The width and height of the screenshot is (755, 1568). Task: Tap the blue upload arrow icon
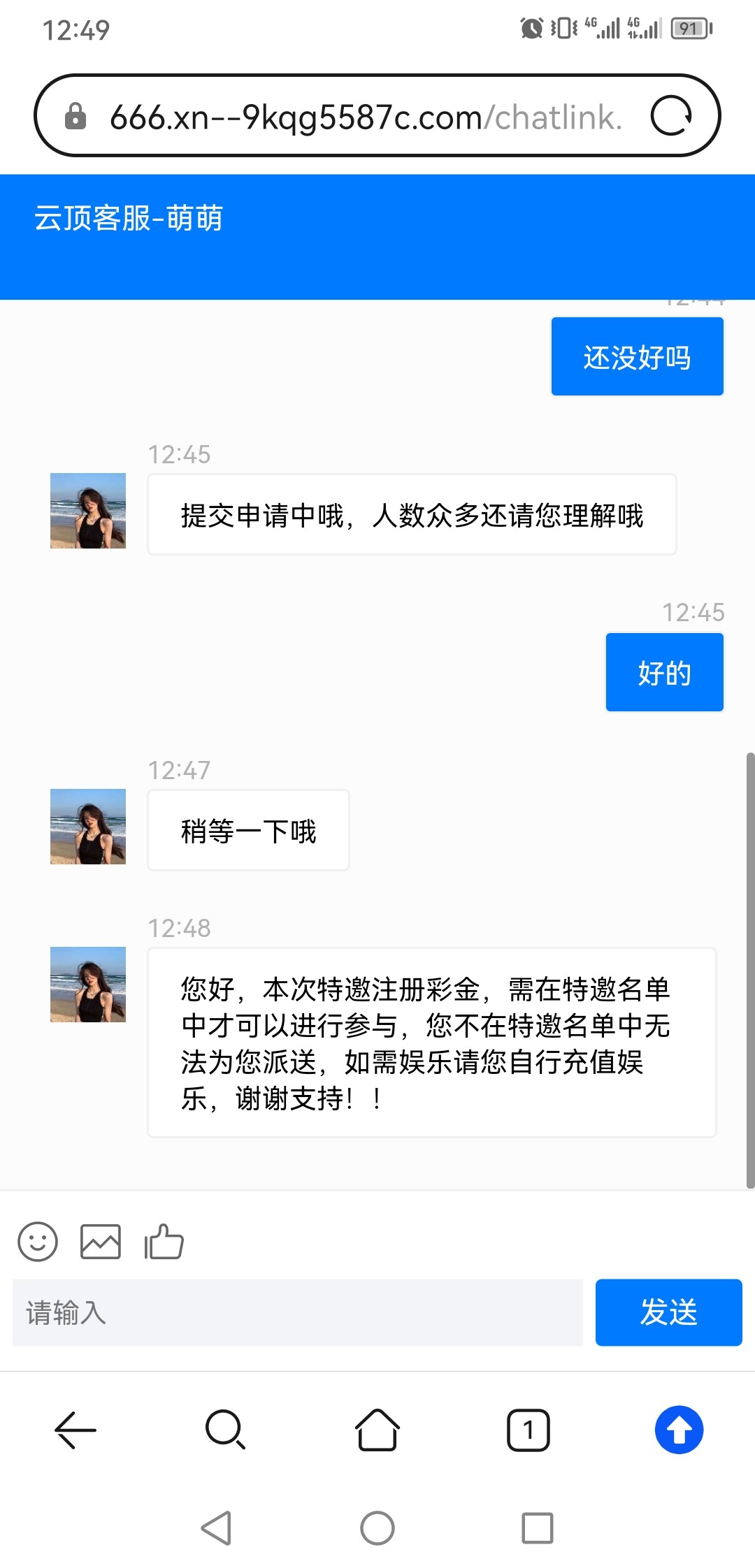[678, 1430]
